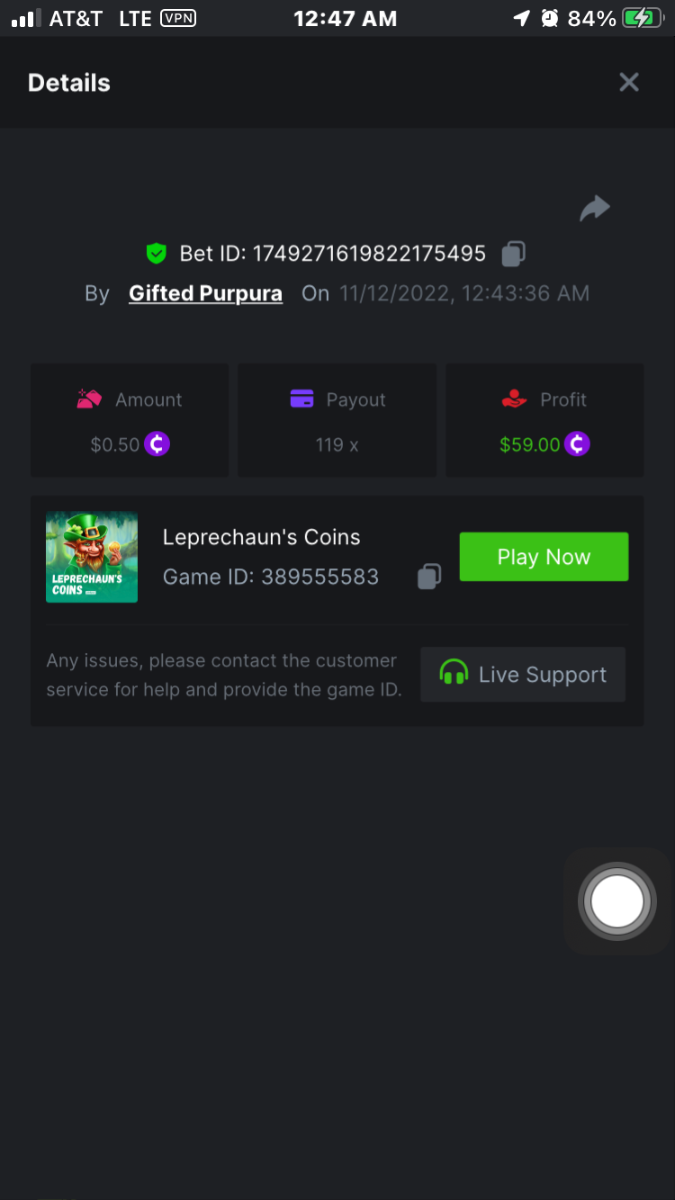The image size is (675, 1200).
Task: Open the Leprechaun's Coins game thumbnail
Action: click(x=92, y=557)
